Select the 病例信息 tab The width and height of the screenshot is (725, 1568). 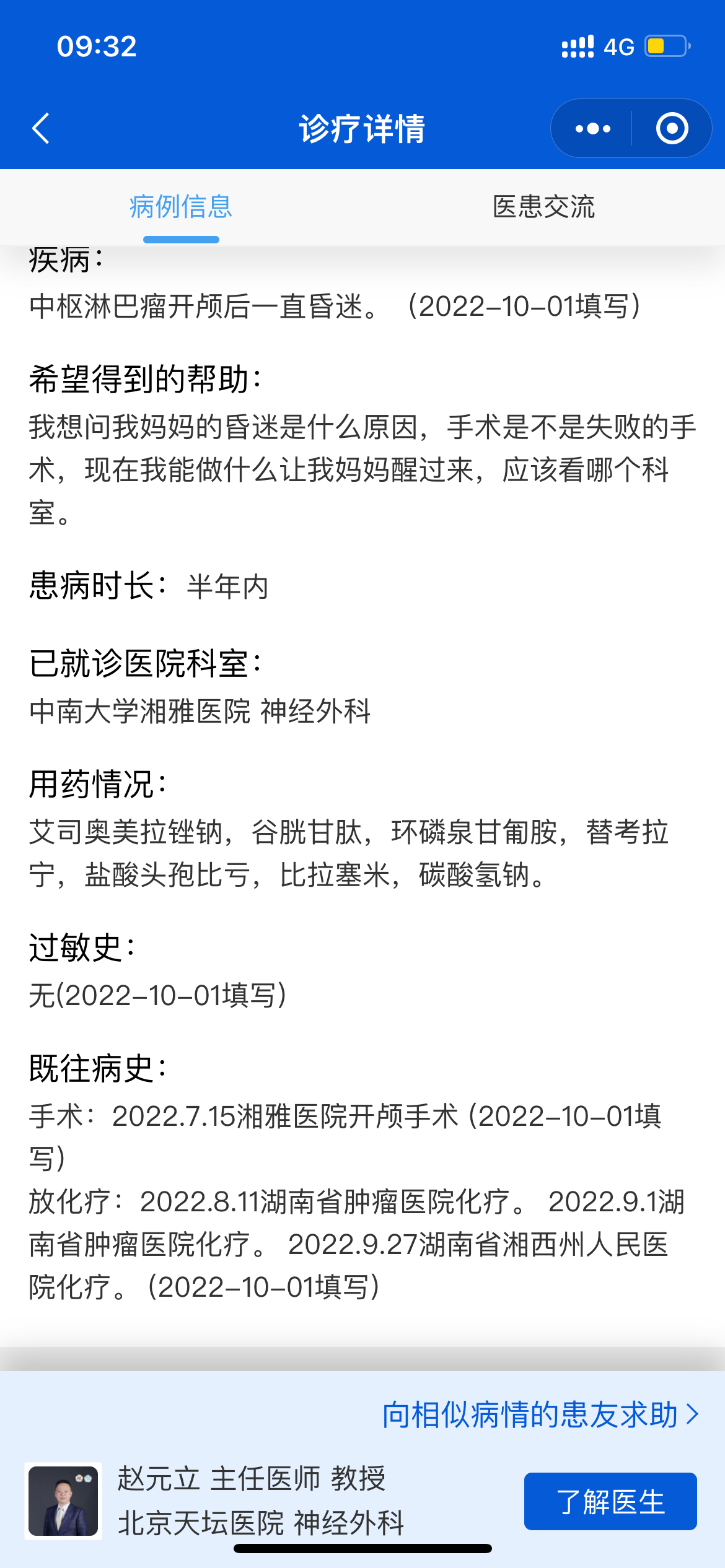pyautogui.click(x=181, y=207)
